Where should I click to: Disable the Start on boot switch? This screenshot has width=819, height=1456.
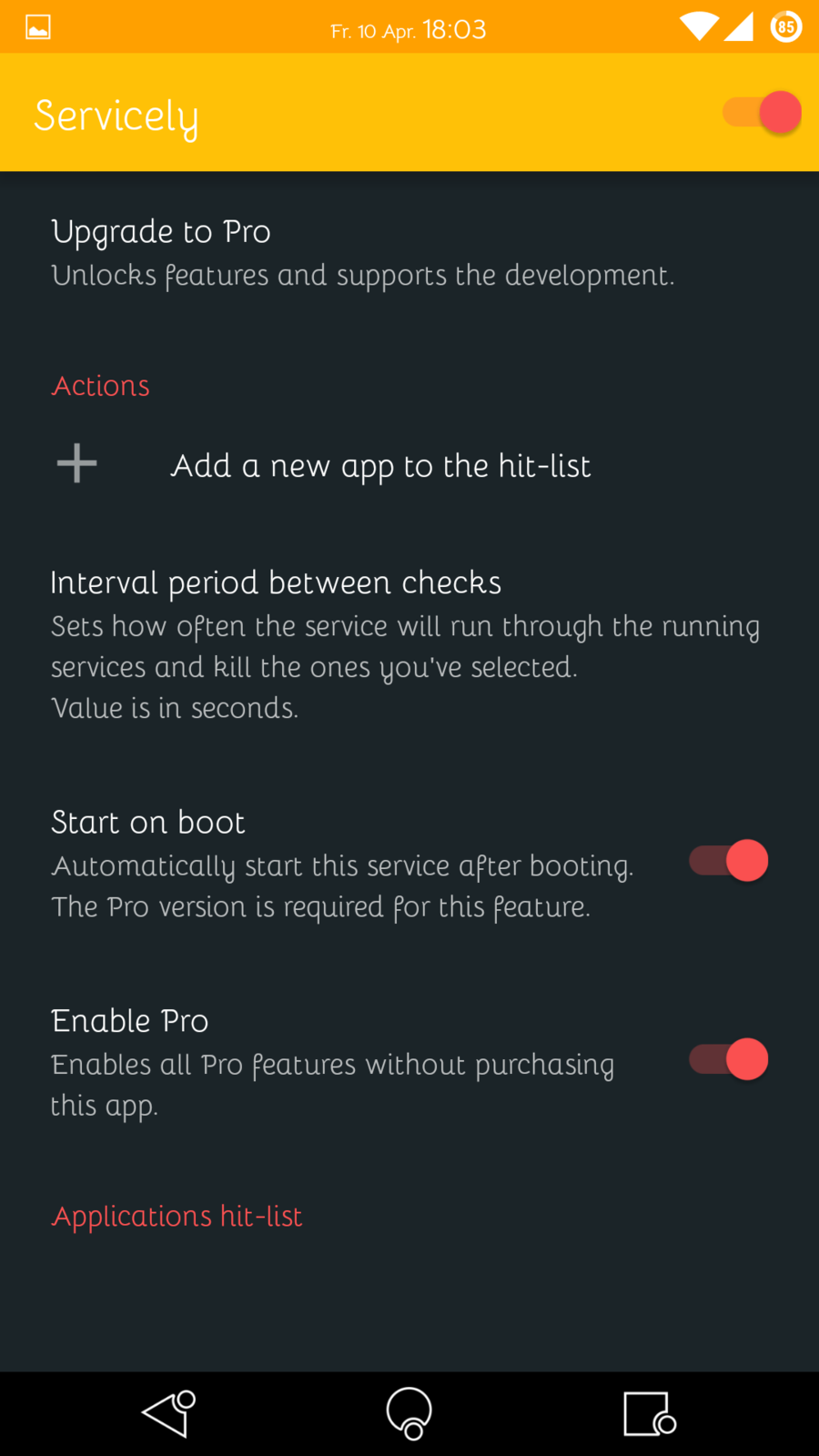click(x=729, y=861)
